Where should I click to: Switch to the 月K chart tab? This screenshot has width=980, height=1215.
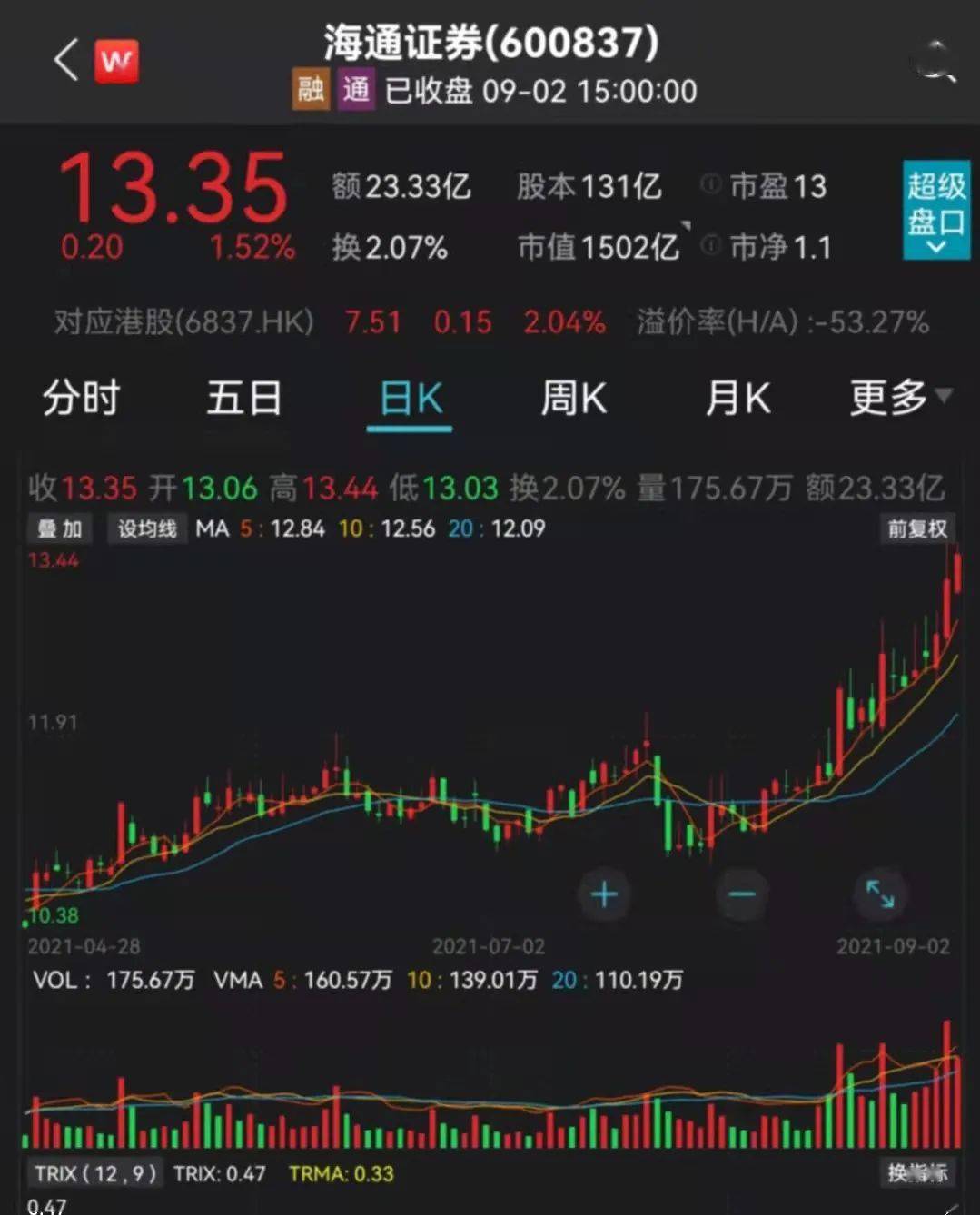pos(737,398)
